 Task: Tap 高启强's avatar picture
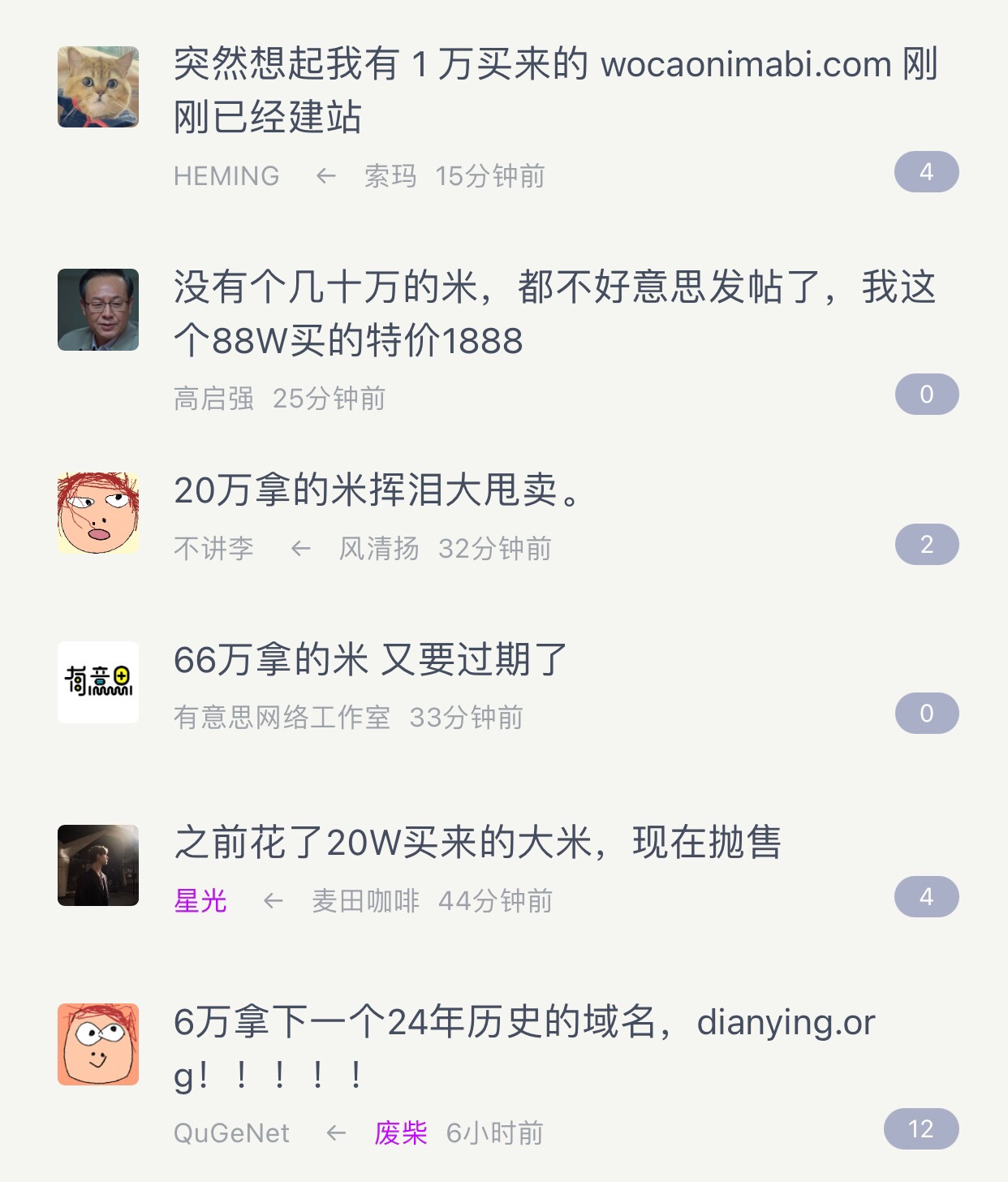pos(98,309)
